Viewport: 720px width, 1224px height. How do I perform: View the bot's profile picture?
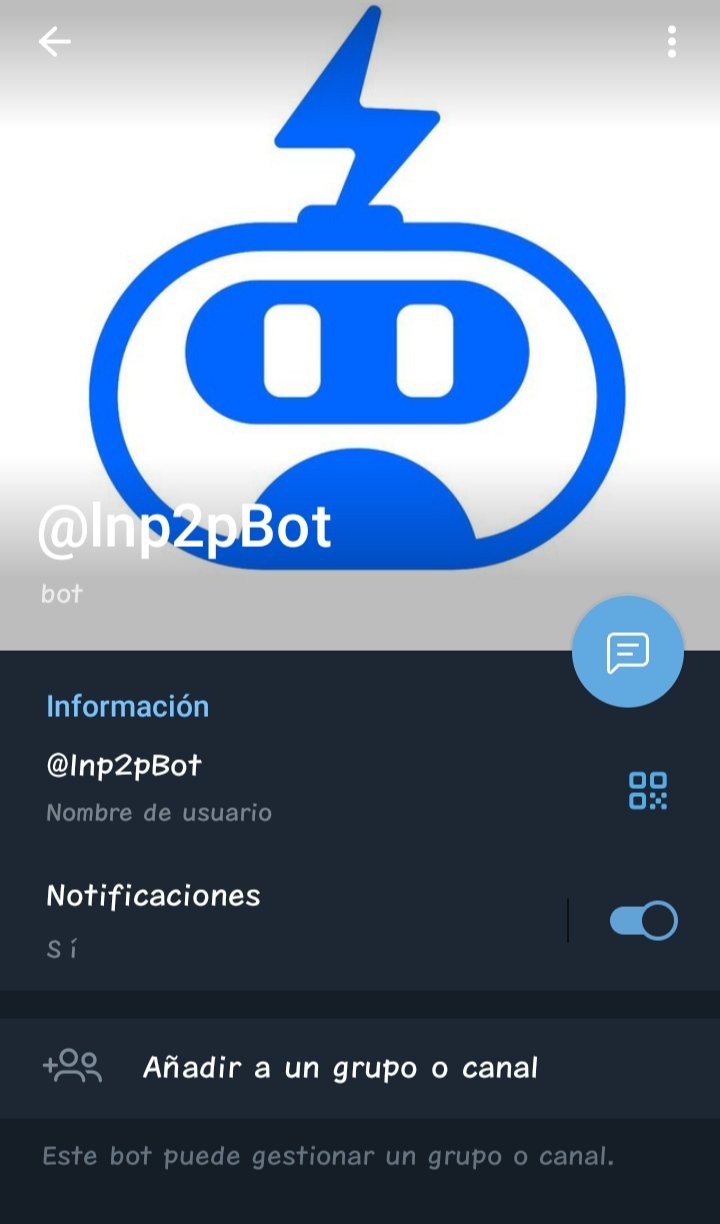pos(358,288)
